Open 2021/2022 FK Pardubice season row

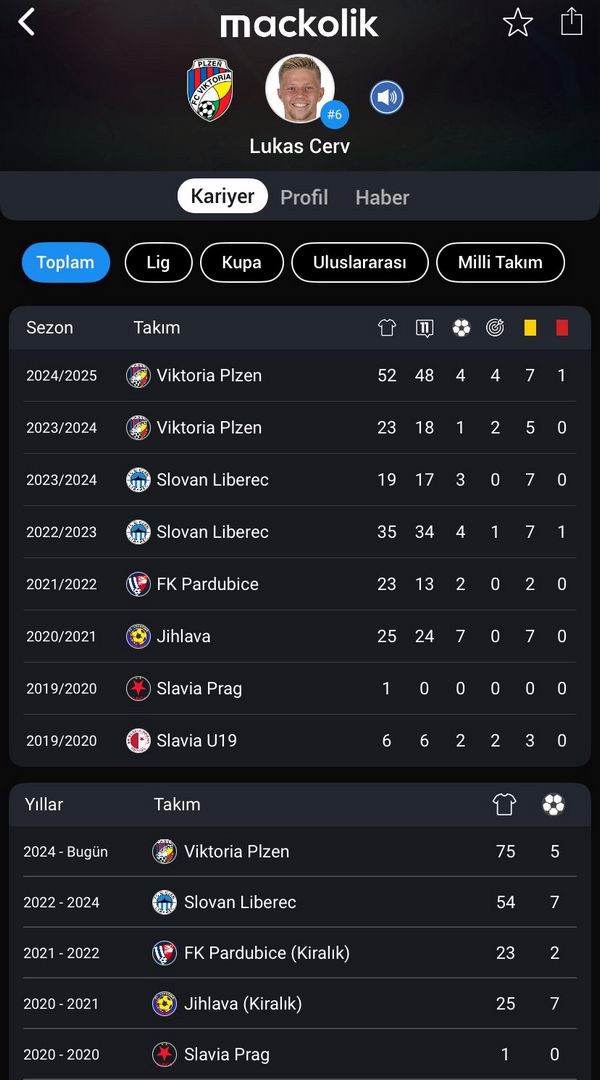point(300,584)
